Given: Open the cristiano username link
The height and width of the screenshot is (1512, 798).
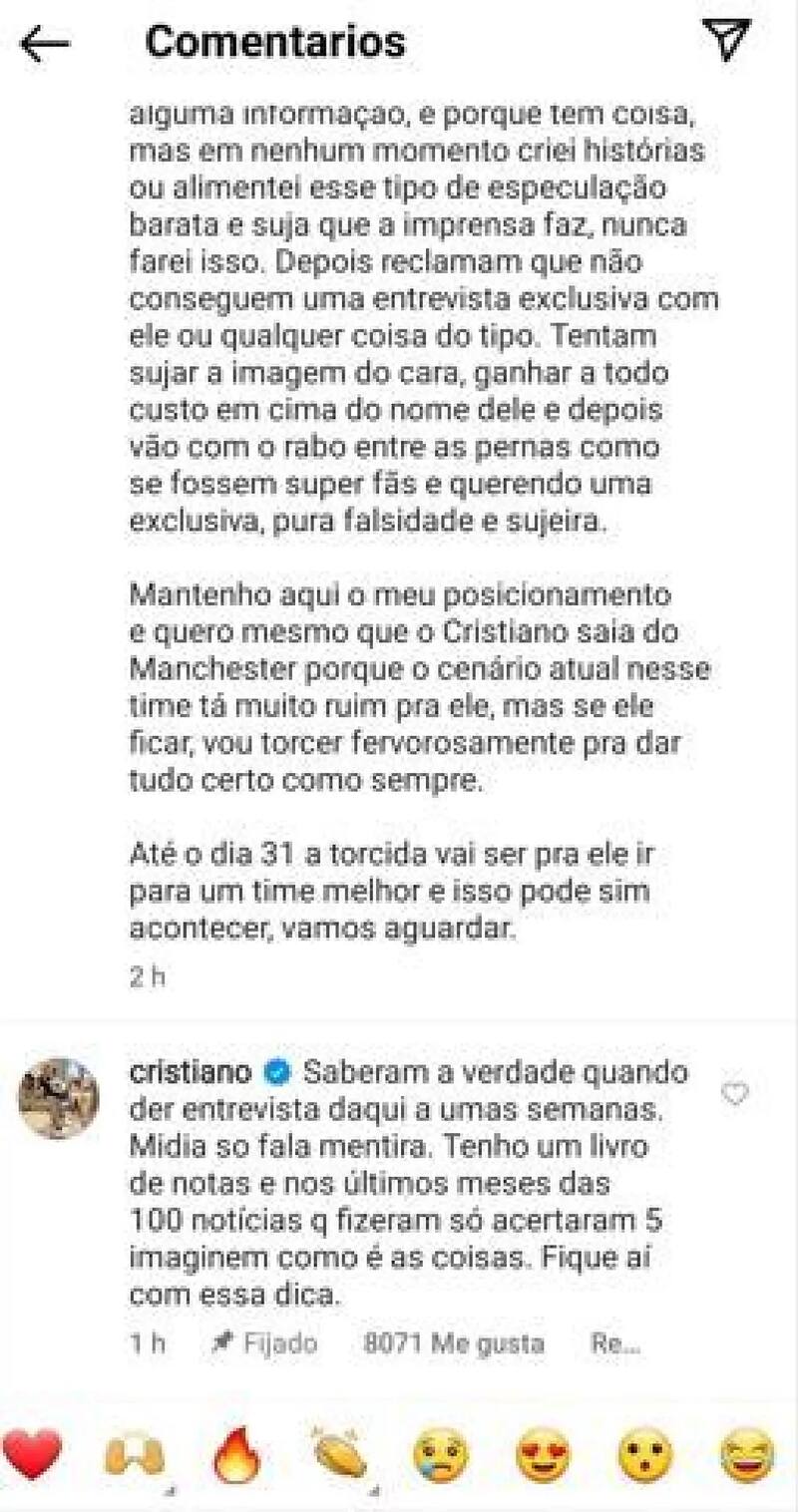Looking at the screenshot, I should tap(190, 1073).
